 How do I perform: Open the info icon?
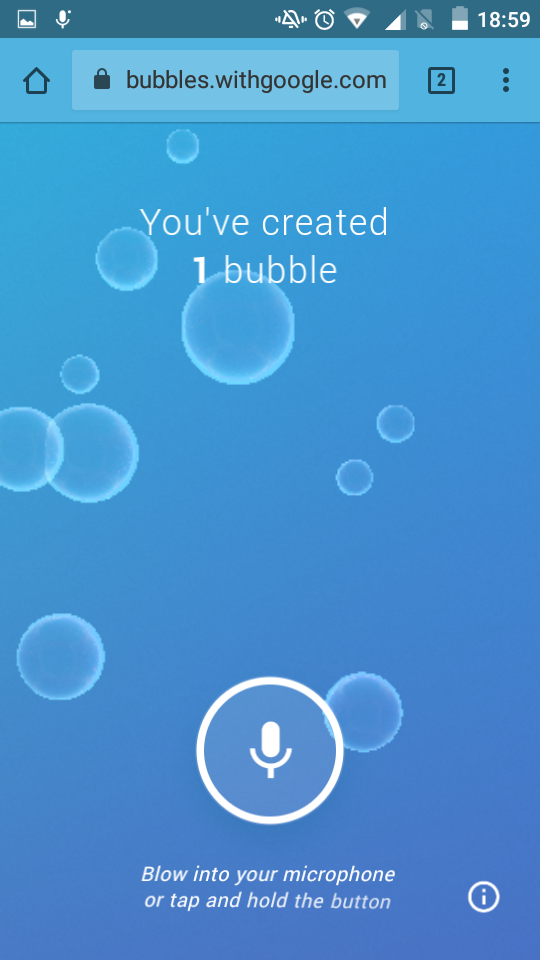coord(484,897)
